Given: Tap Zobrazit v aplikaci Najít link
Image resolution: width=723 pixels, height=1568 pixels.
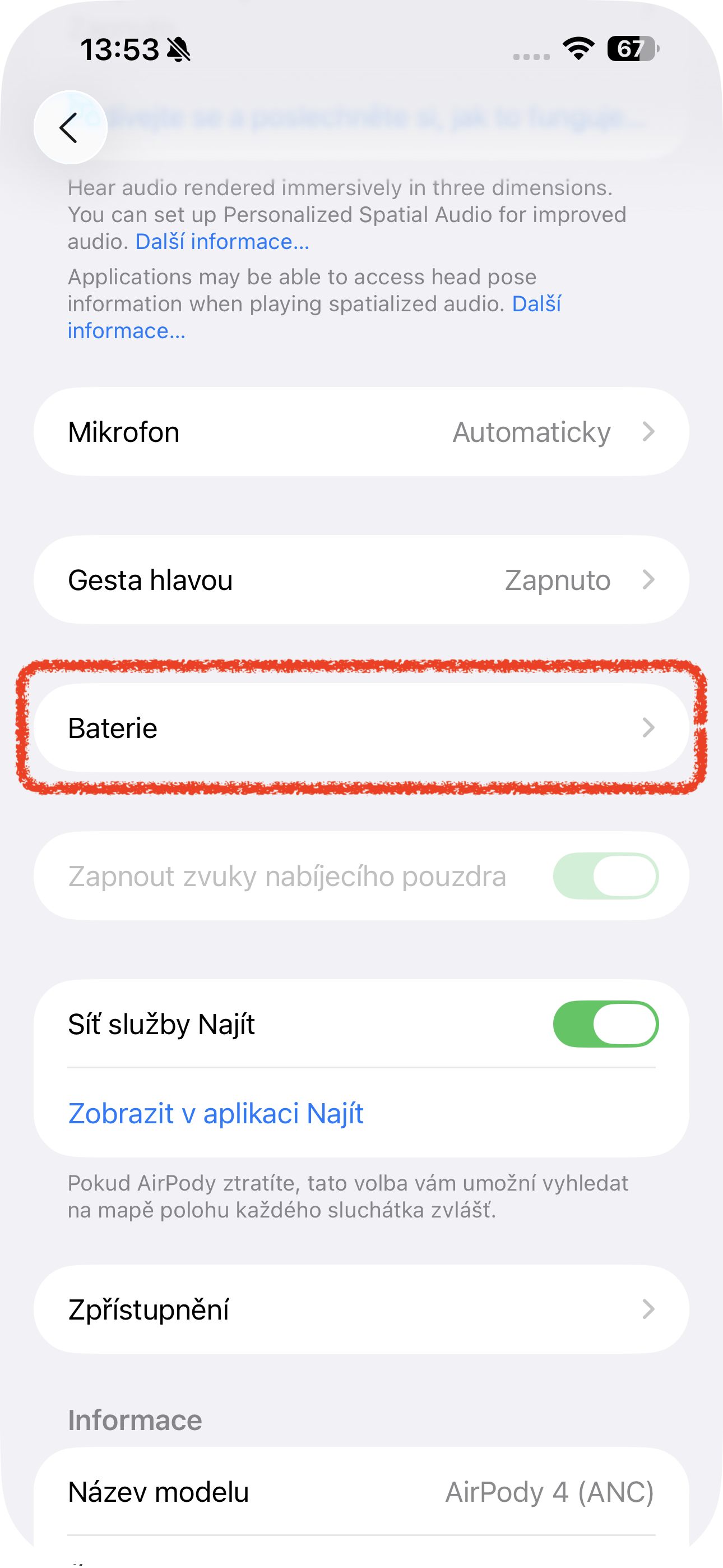Looking at the screenshot, I should pyautogui.click(x=215, y=1113).
